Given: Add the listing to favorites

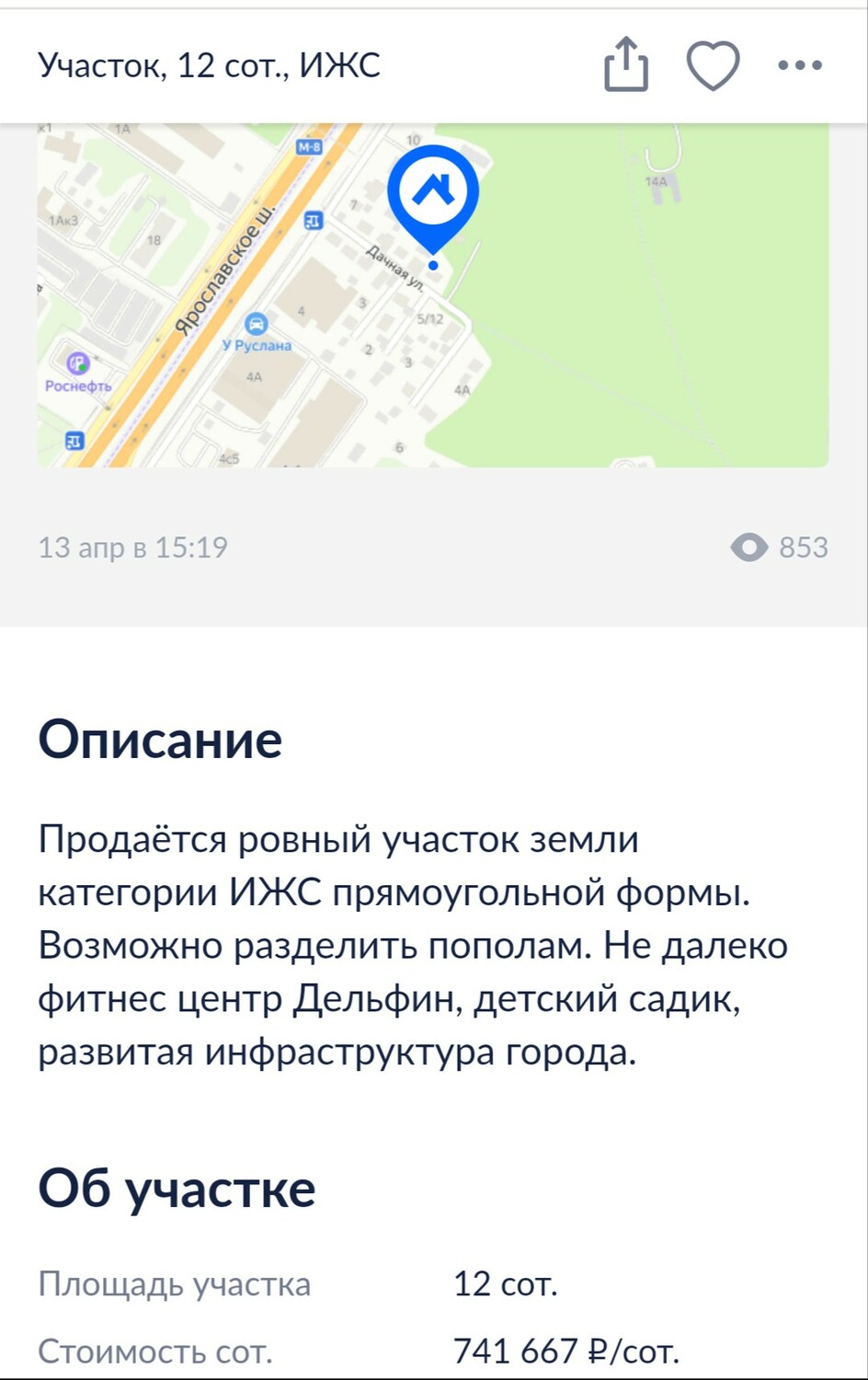Looking at the screenshot, I should coord(714,65).
